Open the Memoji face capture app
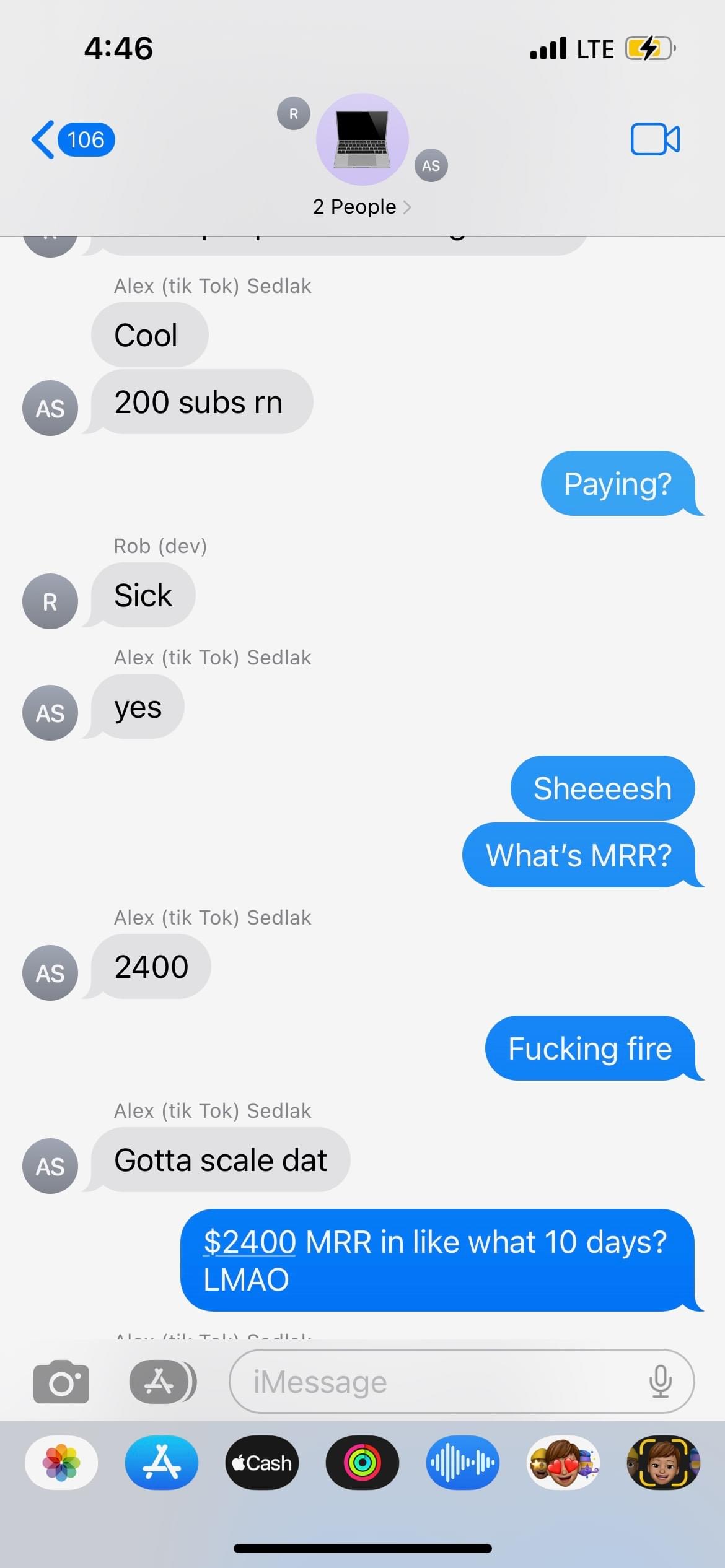This screenshot has height=1568, width=725. tap(663, 1463)
